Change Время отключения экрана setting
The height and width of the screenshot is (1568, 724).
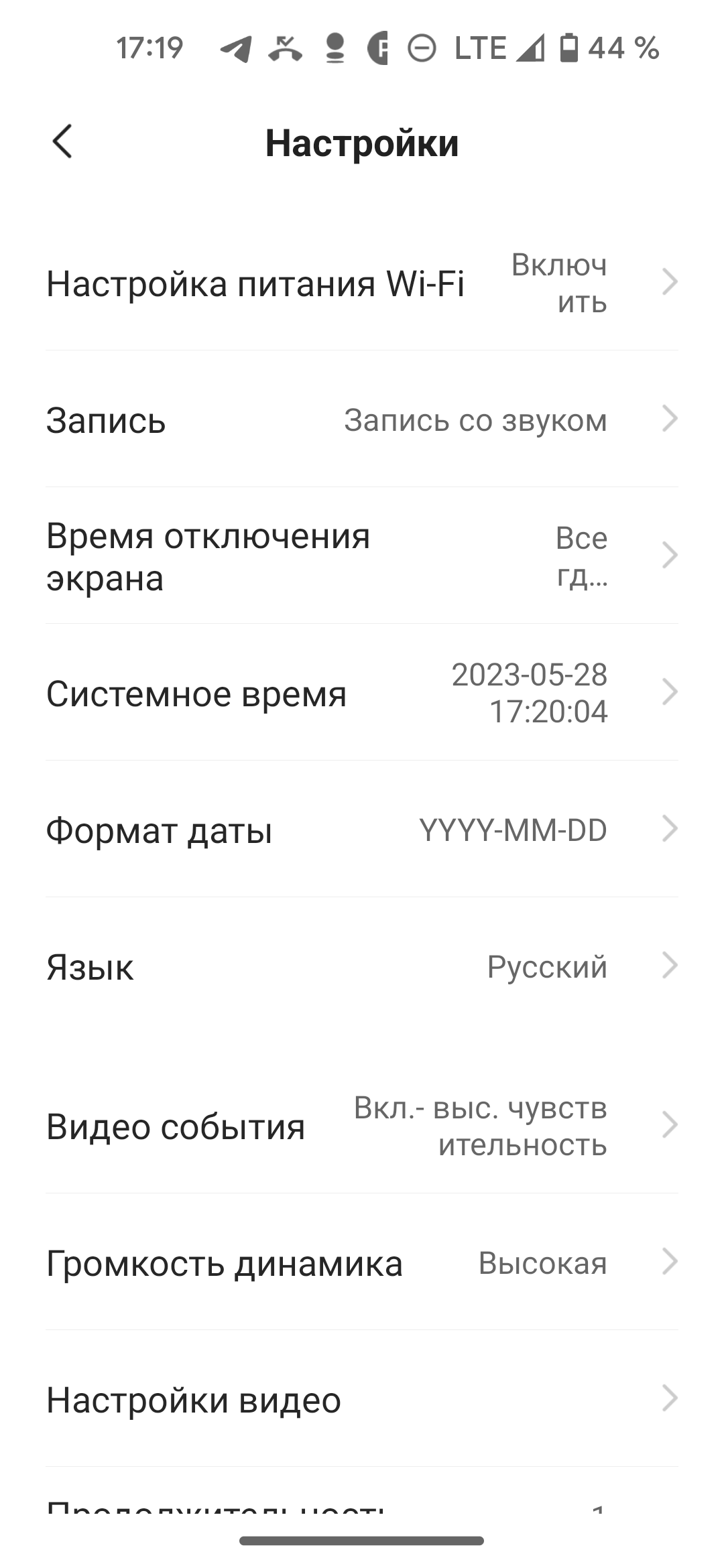(362, 556)
